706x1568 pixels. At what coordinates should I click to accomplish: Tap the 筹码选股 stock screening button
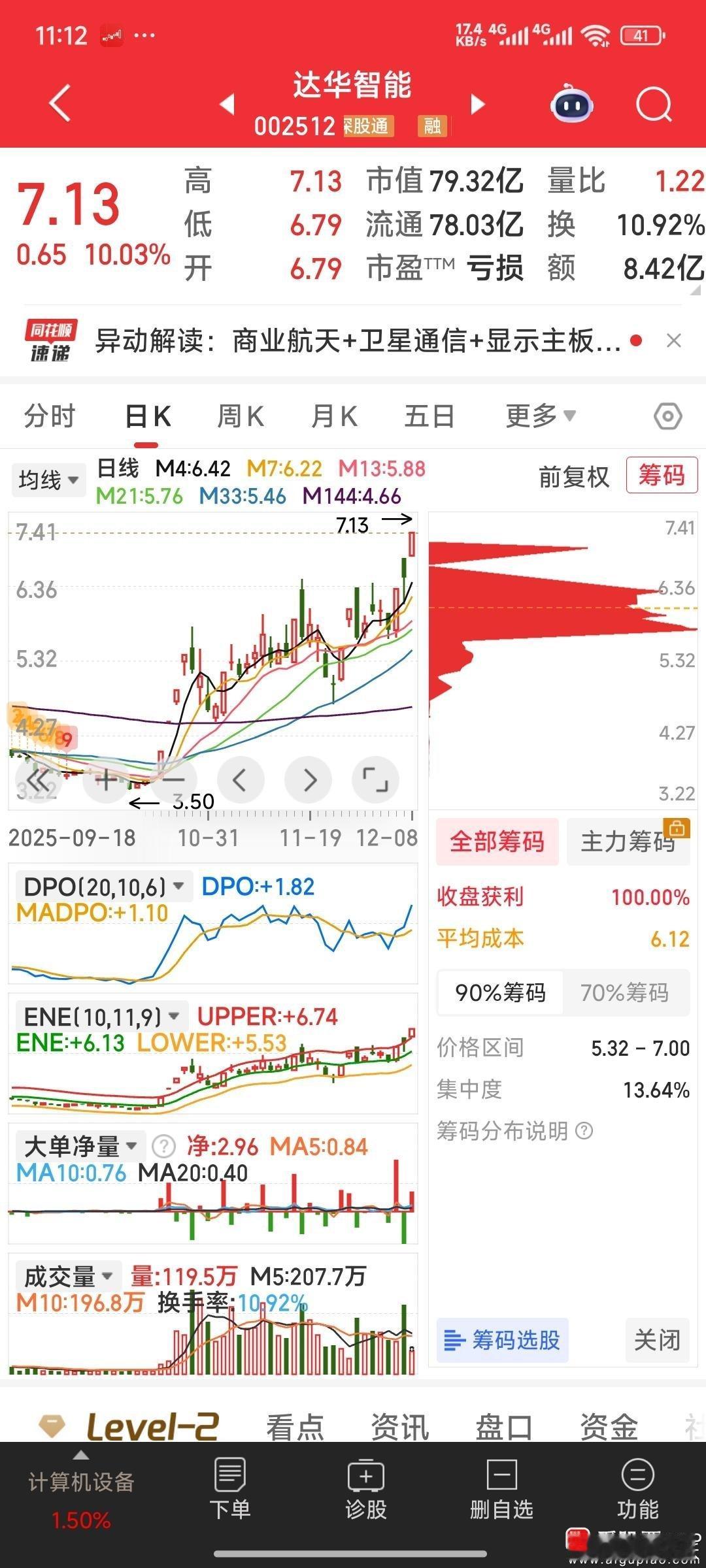501,1341
